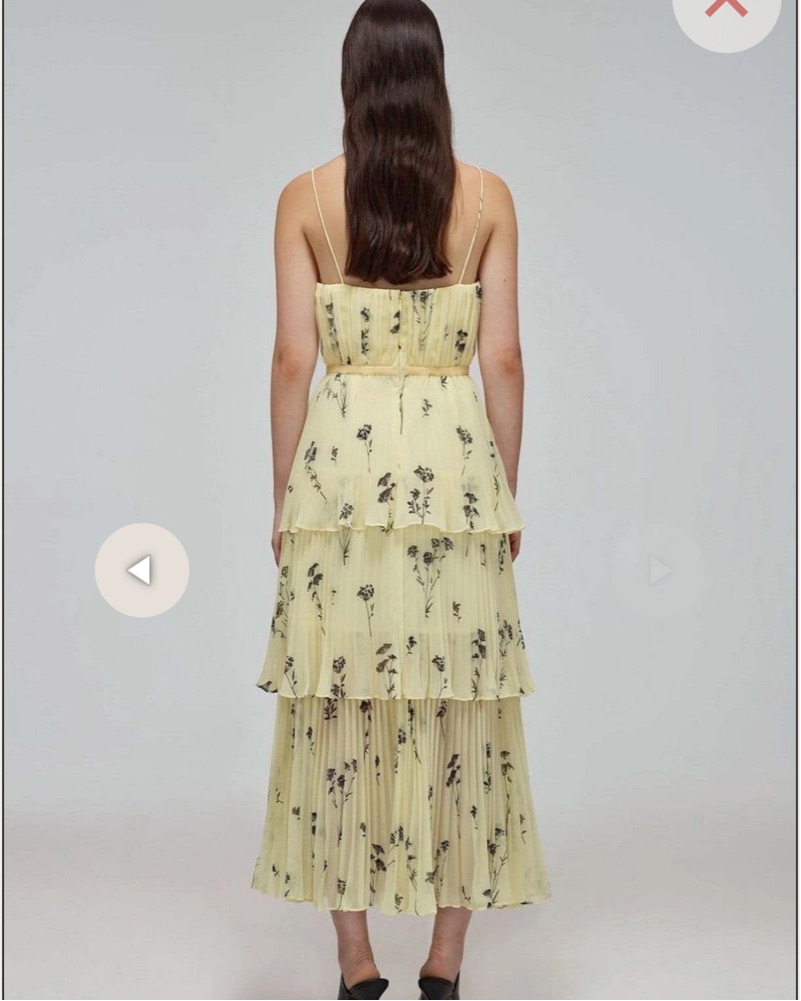The height and width of the screenshot is (1001, 801).
Task: Go to the previous product image
Action: [x=141, y=570]
